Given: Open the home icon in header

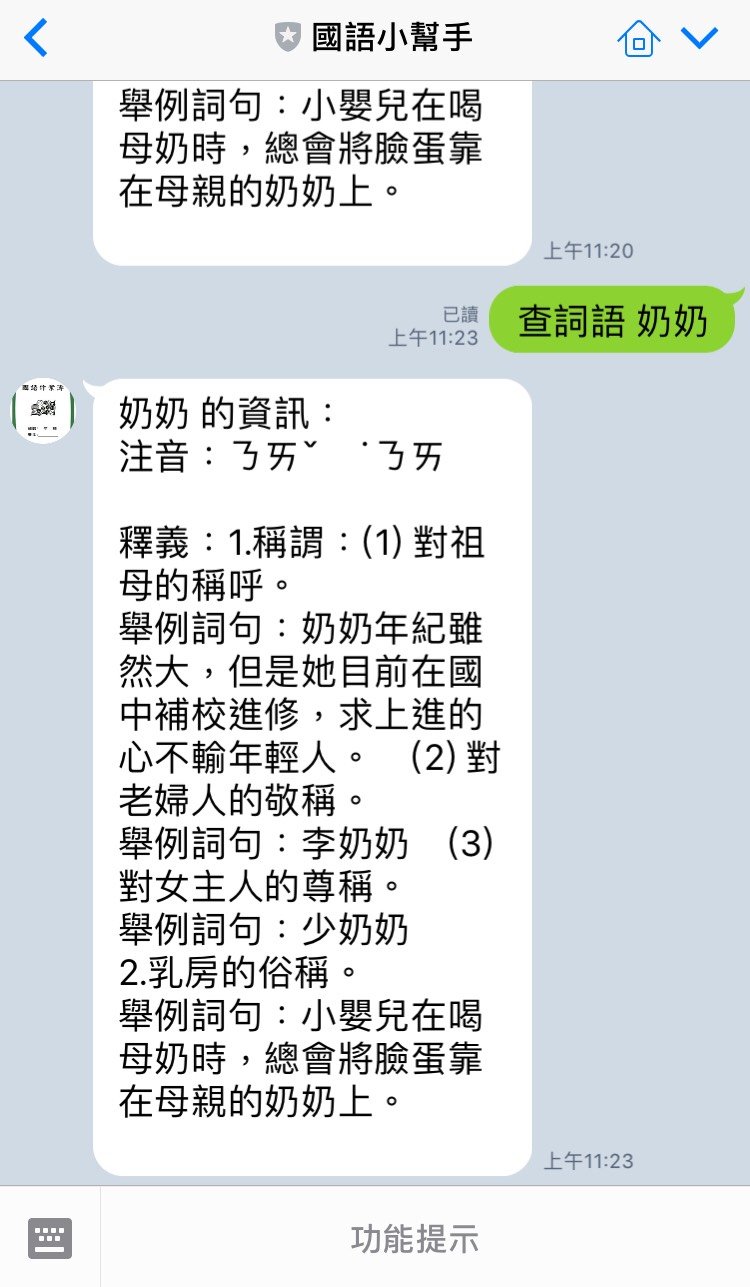Looking at the screenshot, I should click(x=639, y=39).
